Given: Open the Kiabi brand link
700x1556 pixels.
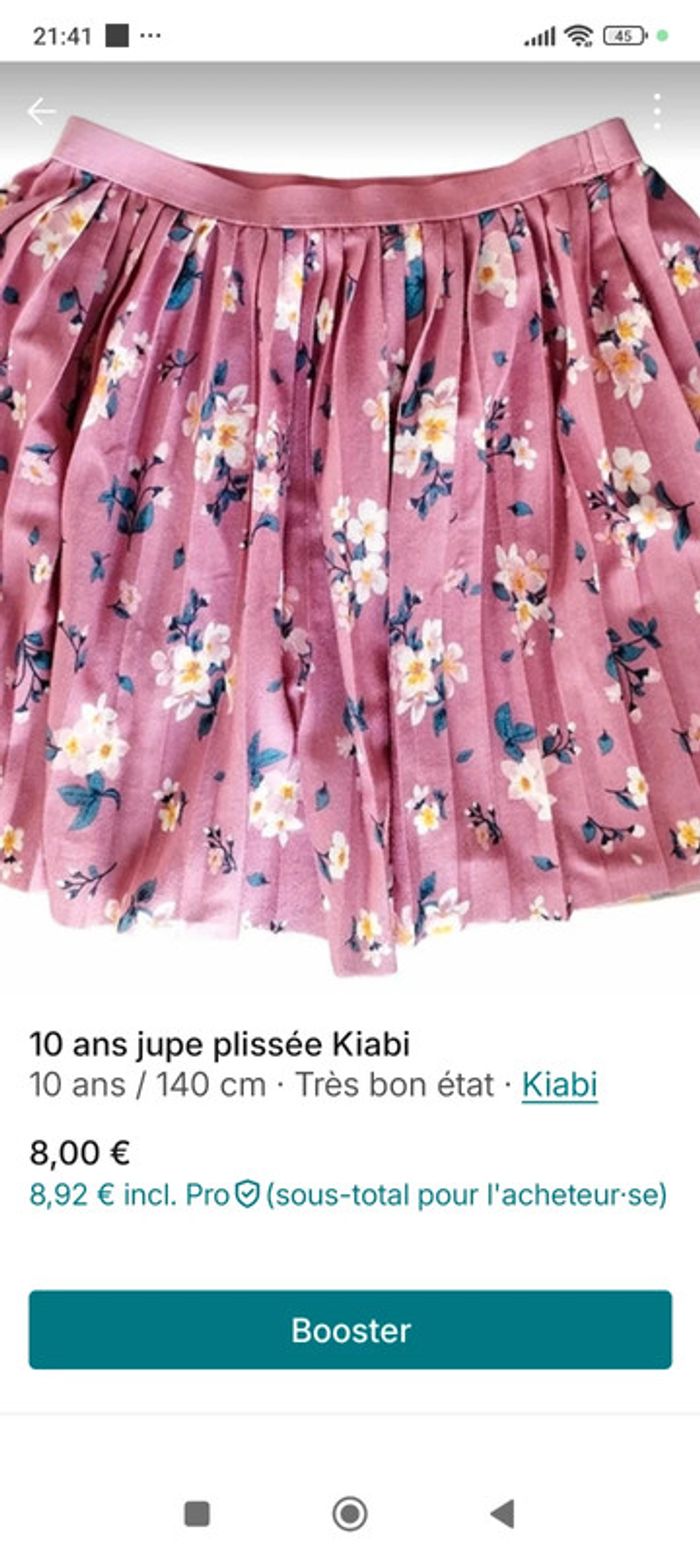Looking at the screenshot, I should pos(559,1084).
